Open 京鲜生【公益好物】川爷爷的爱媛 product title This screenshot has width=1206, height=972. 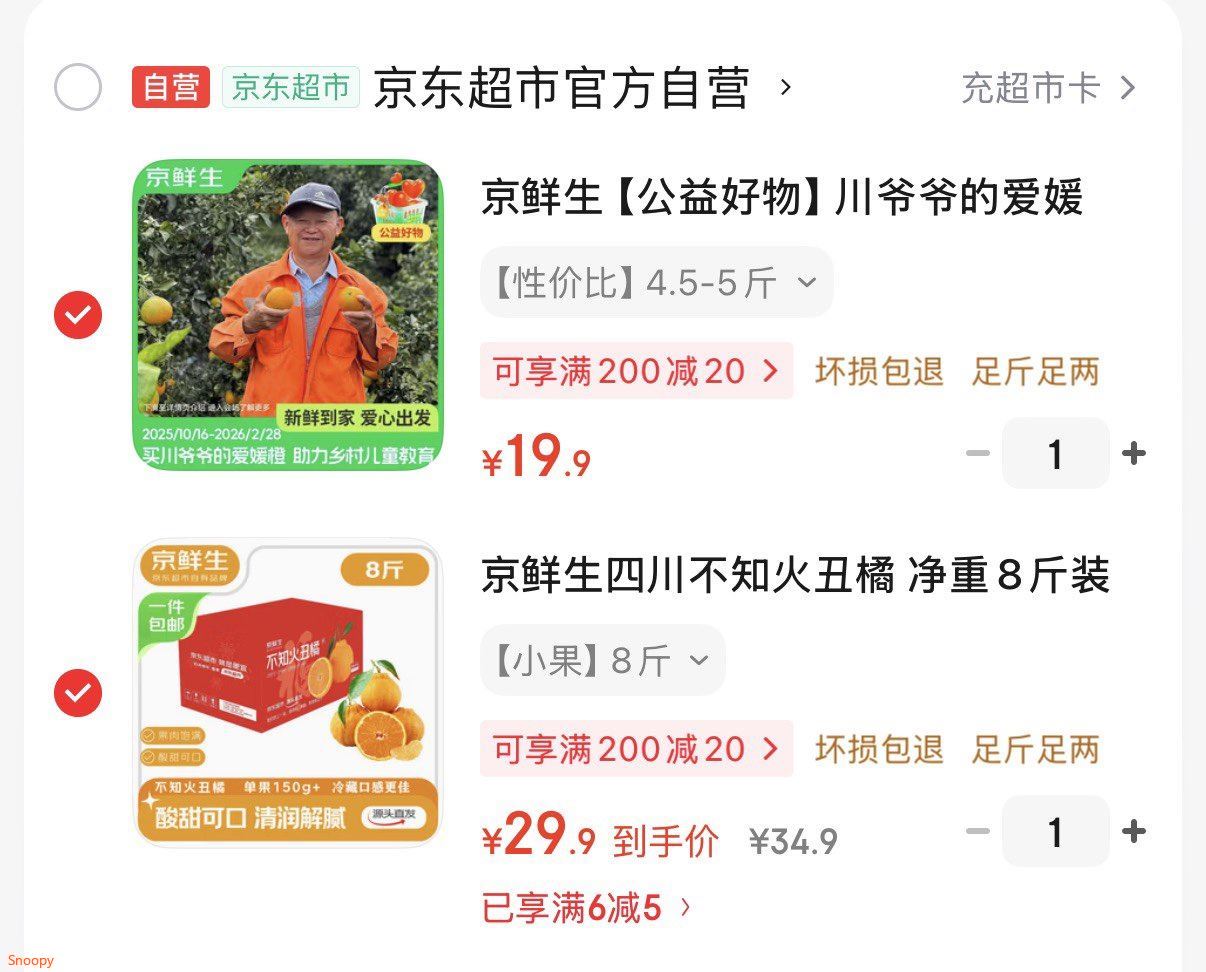coord(782,198)
